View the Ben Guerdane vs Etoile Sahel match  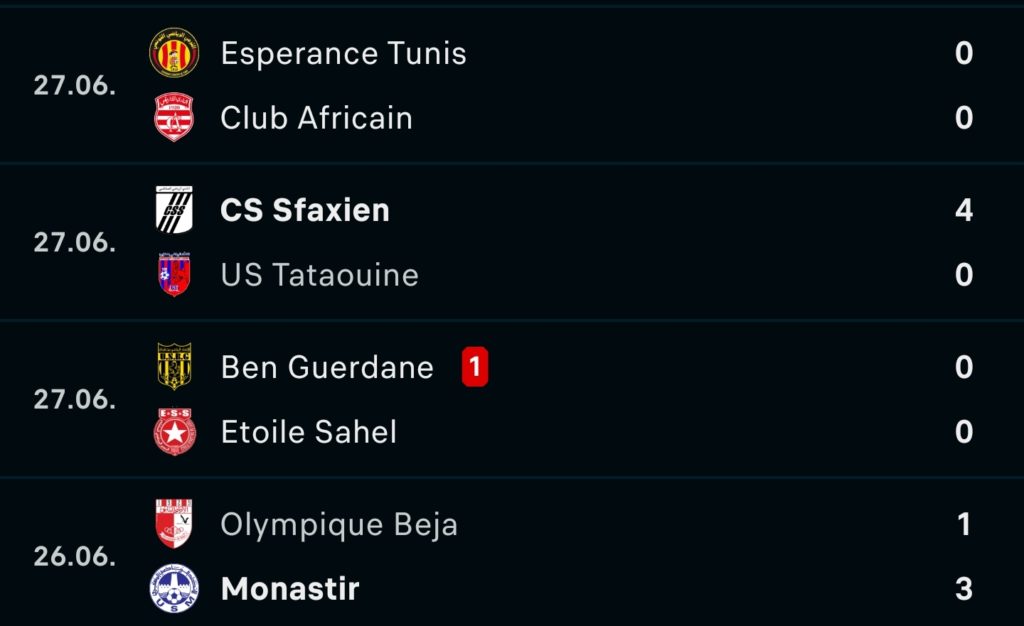(x=512, y=399)
